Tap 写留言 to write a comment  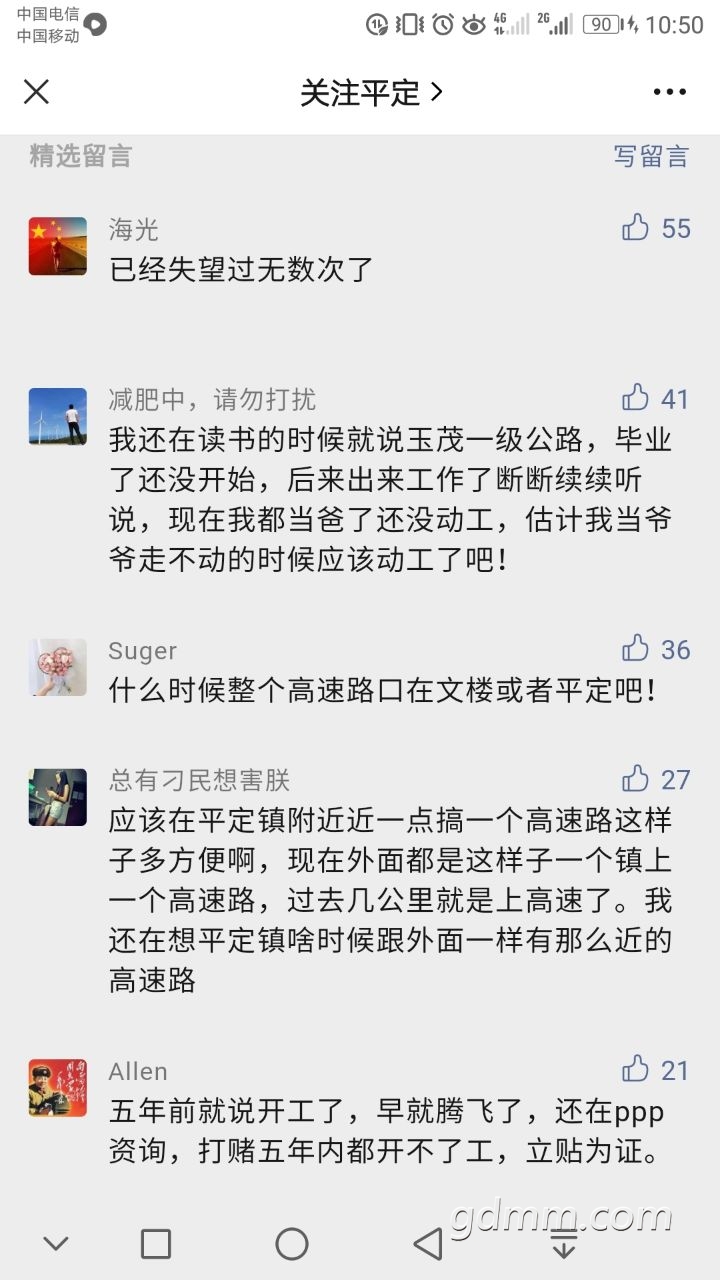[x=651, y=156]
